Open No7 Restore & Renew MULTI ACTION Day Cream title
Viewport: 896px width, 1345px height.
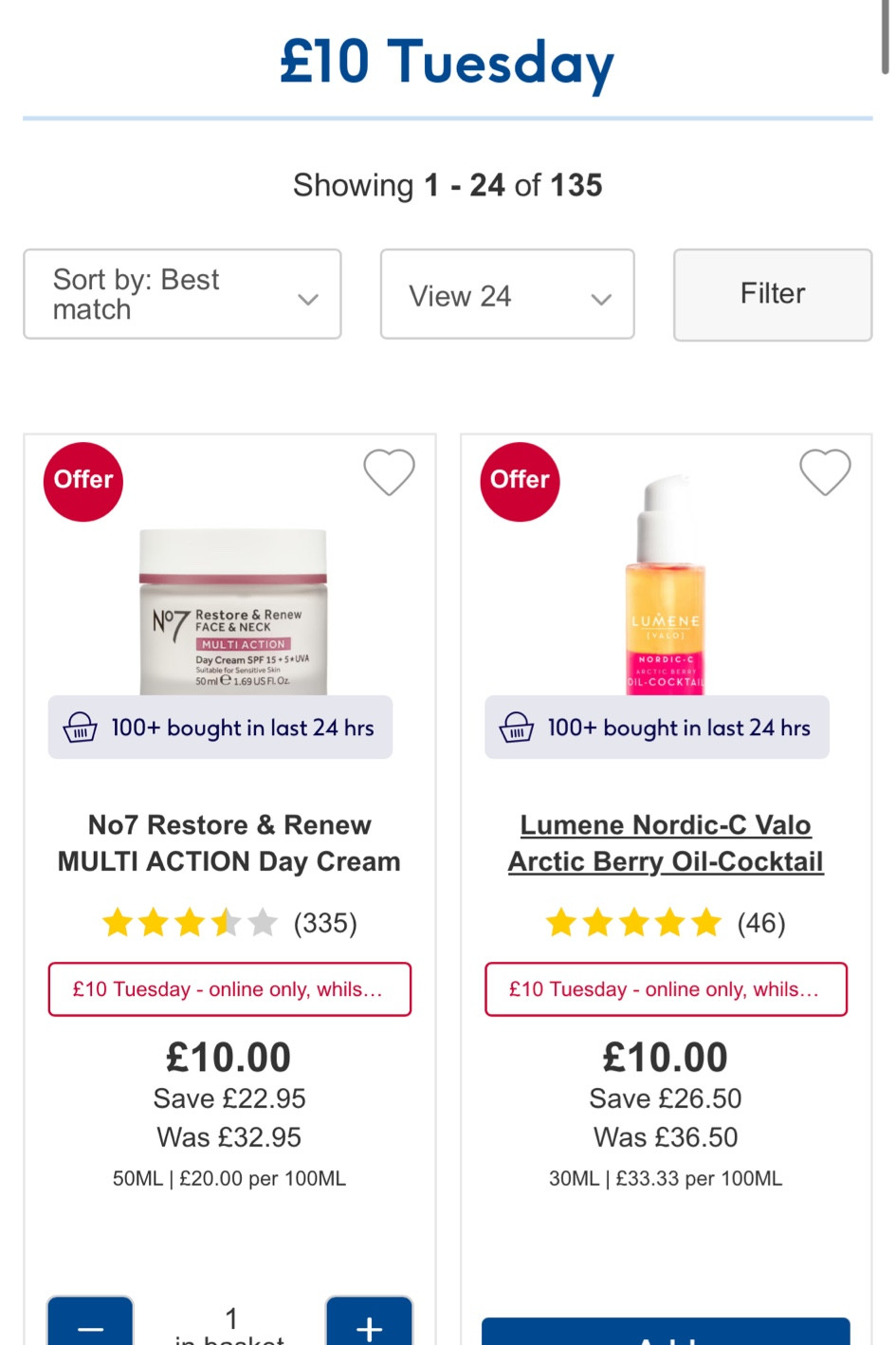[x=229, y=843]
